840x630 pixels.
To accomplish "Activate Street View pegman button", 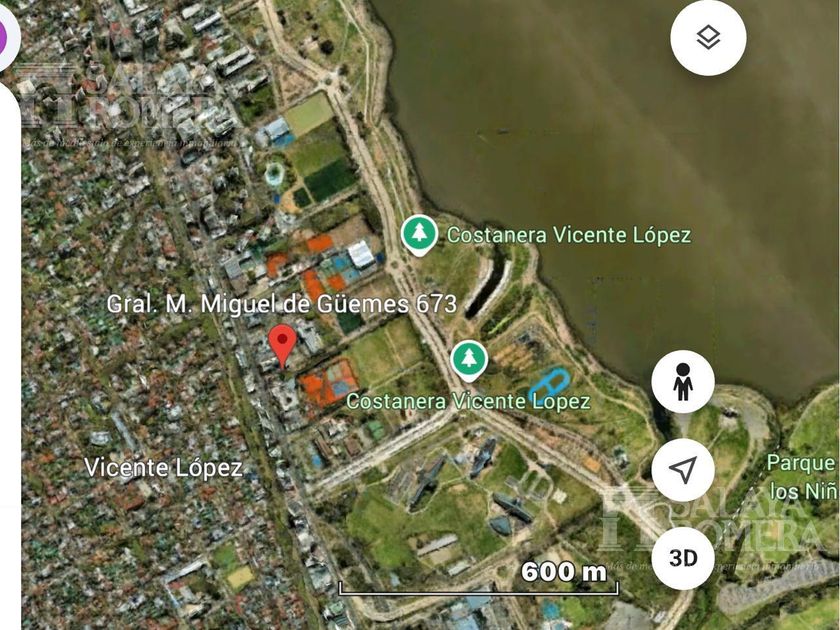I will [683, 382].
